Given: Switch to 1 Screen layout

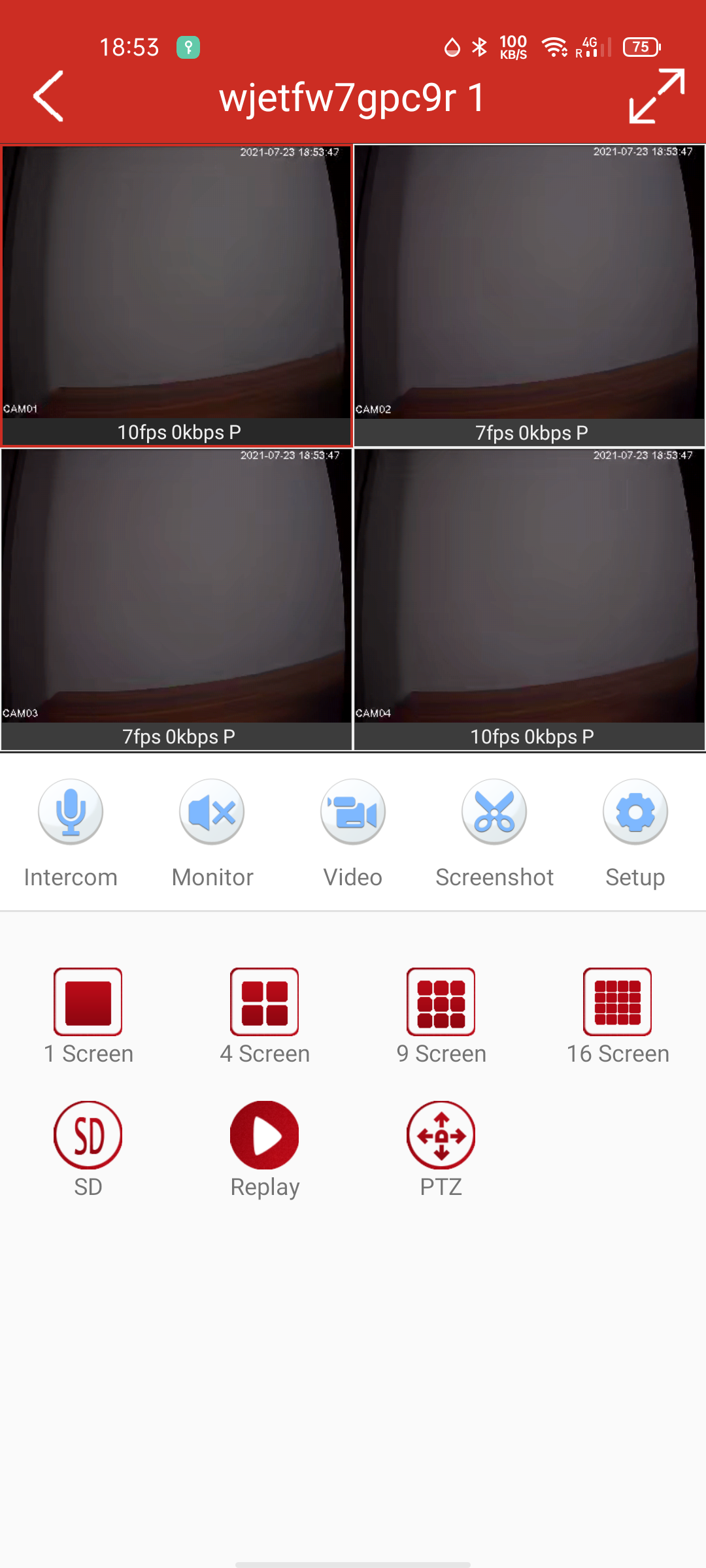Looking at the screenshot, I should [88, 1002].
